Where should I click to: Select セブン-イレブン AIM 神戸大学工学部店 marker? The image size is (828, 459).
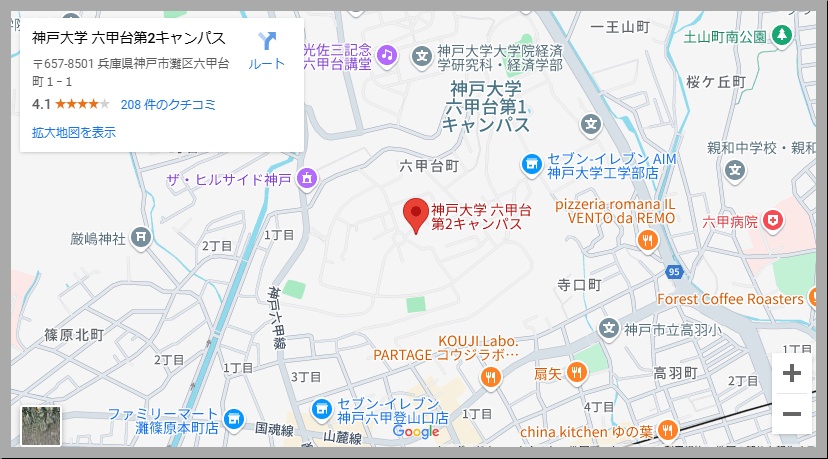click(x=530, y=163)
